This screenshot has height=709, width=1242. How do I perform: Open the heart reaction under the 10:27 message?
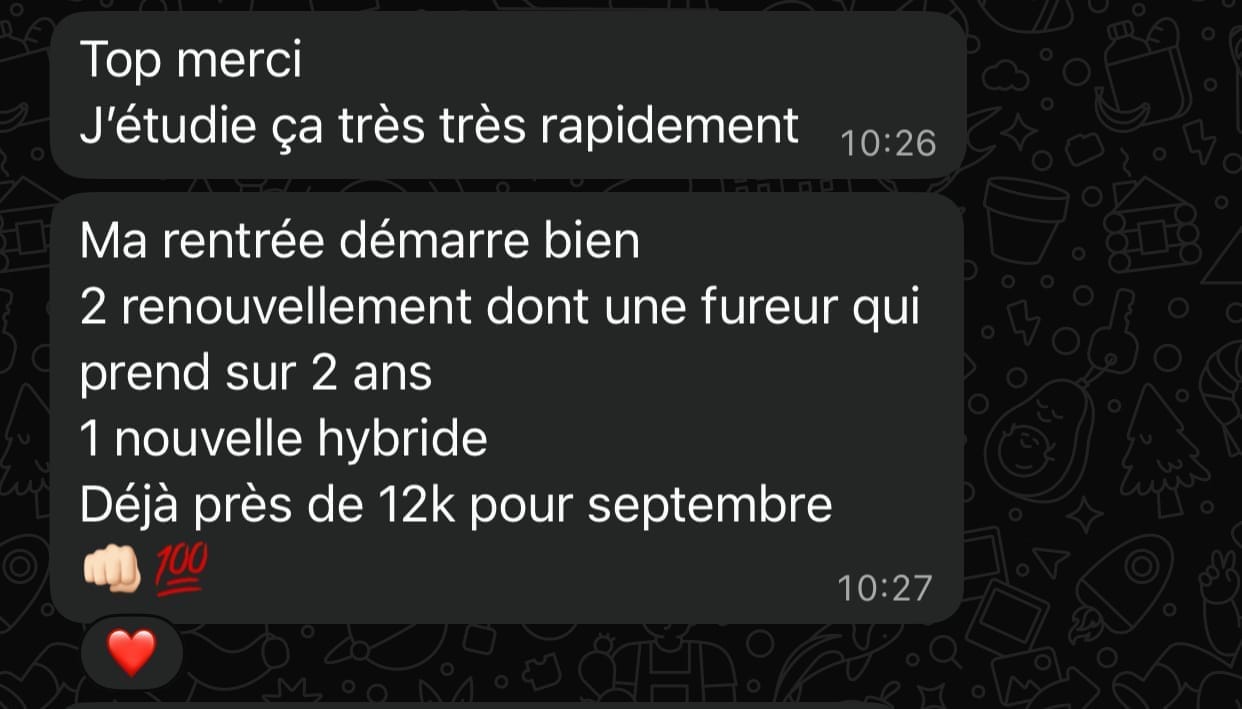(132, 653)
